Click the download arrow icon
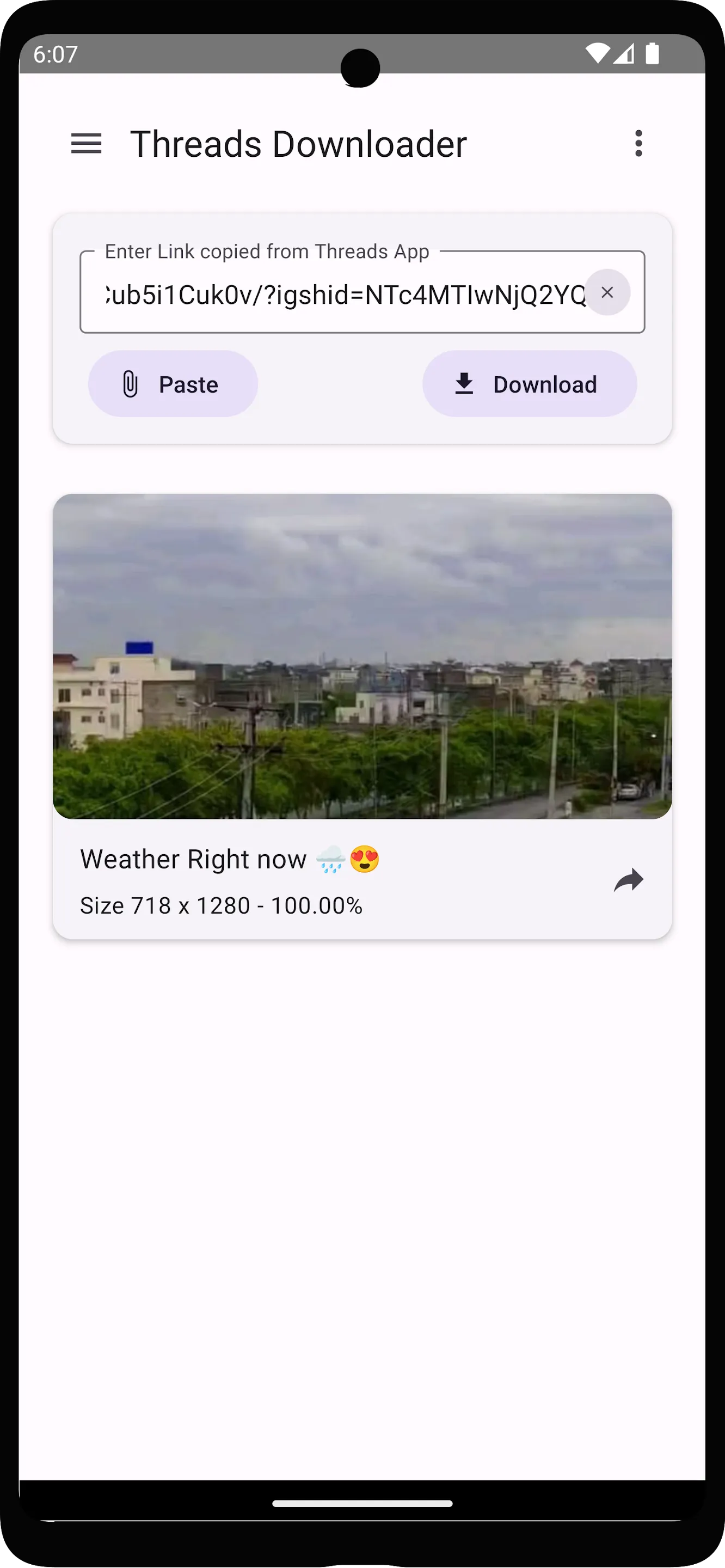 pyautogui.click(x=464, y=383)
